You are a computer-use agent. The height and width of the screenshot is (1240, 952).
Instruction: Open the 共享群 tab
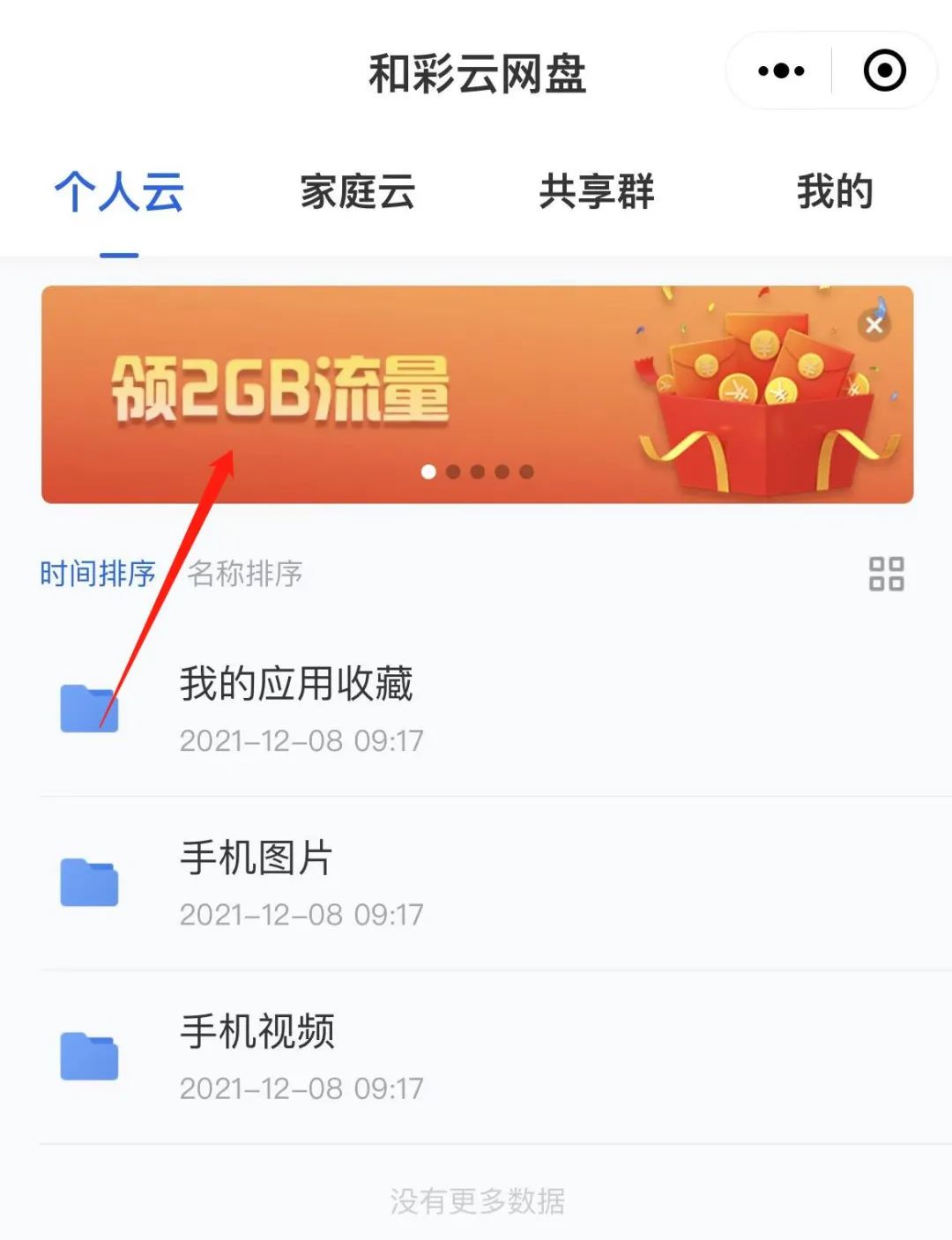597,192
